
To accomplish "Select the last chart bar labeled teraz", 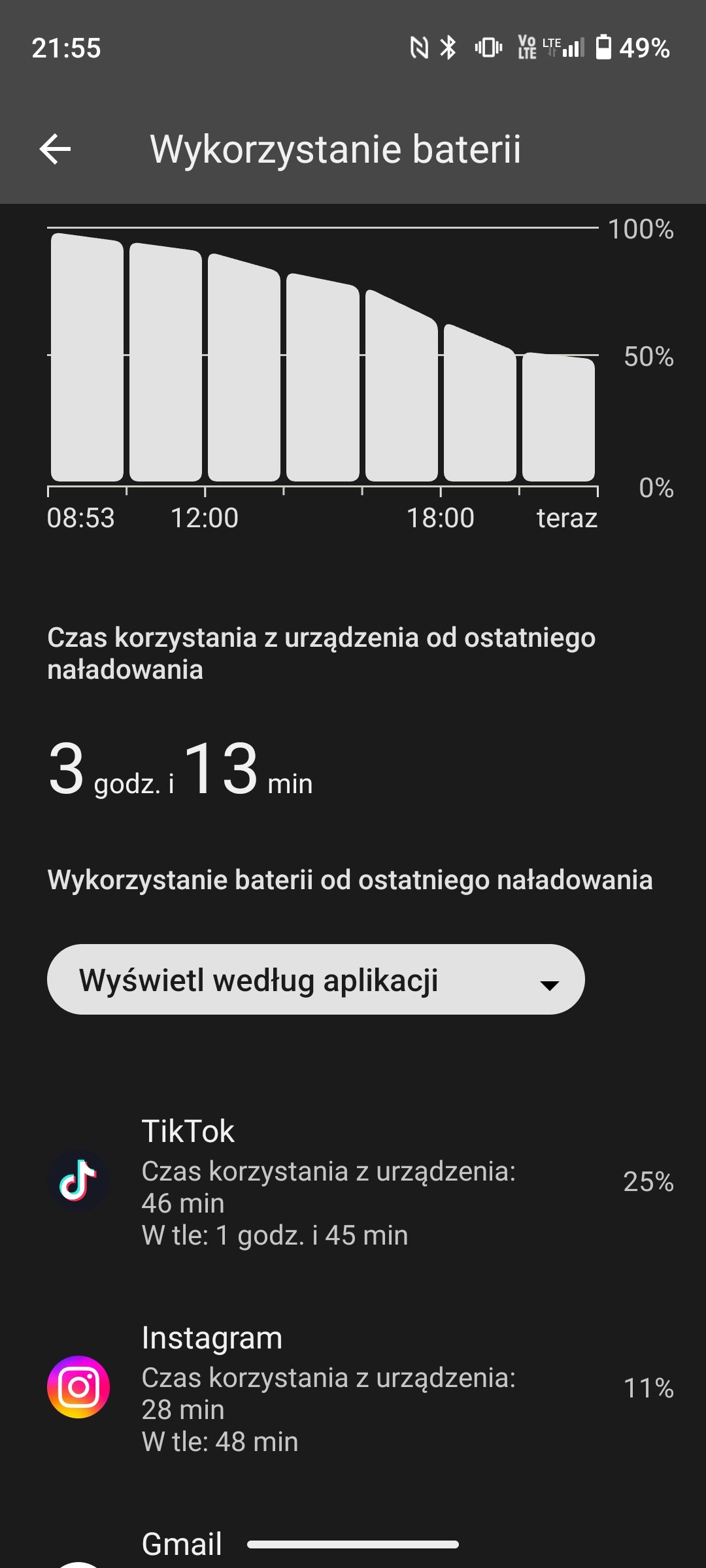I will point(558,417).
